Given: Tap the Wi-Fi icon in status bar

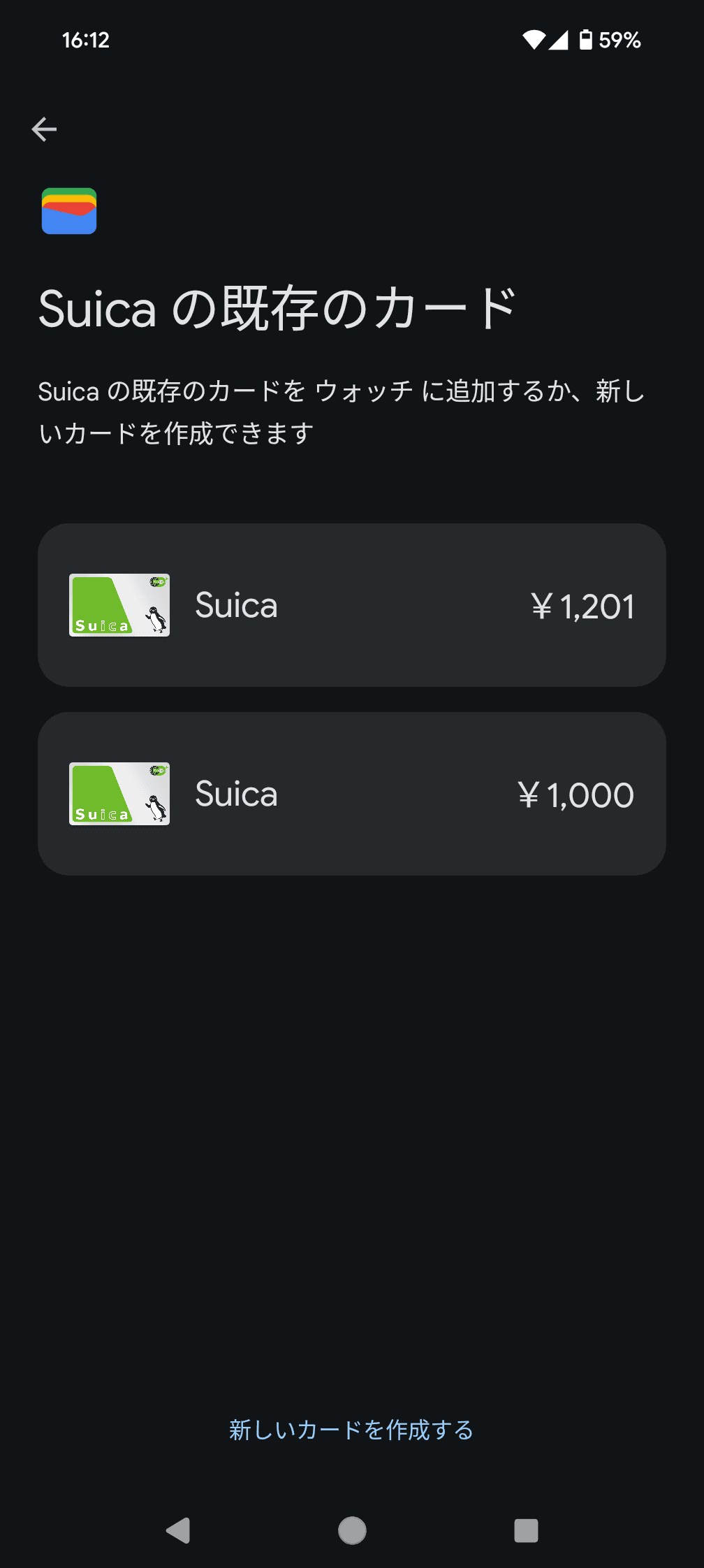Looking at the screenshot, I should pos(534,41).
